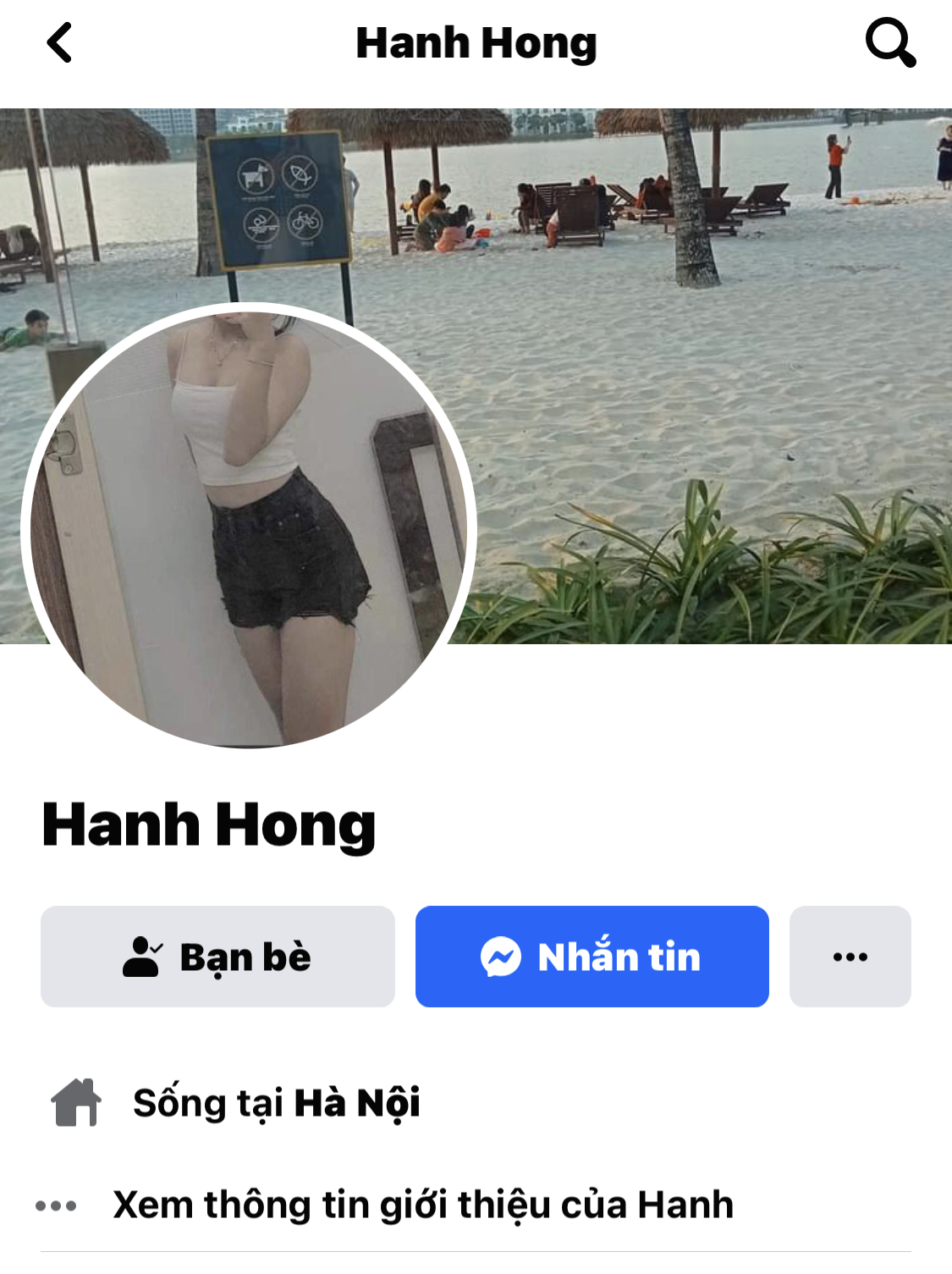Open the three-dot more options button
This screenshot has width=952, height=1274.
pyautogui.click(x=850, y=957)
